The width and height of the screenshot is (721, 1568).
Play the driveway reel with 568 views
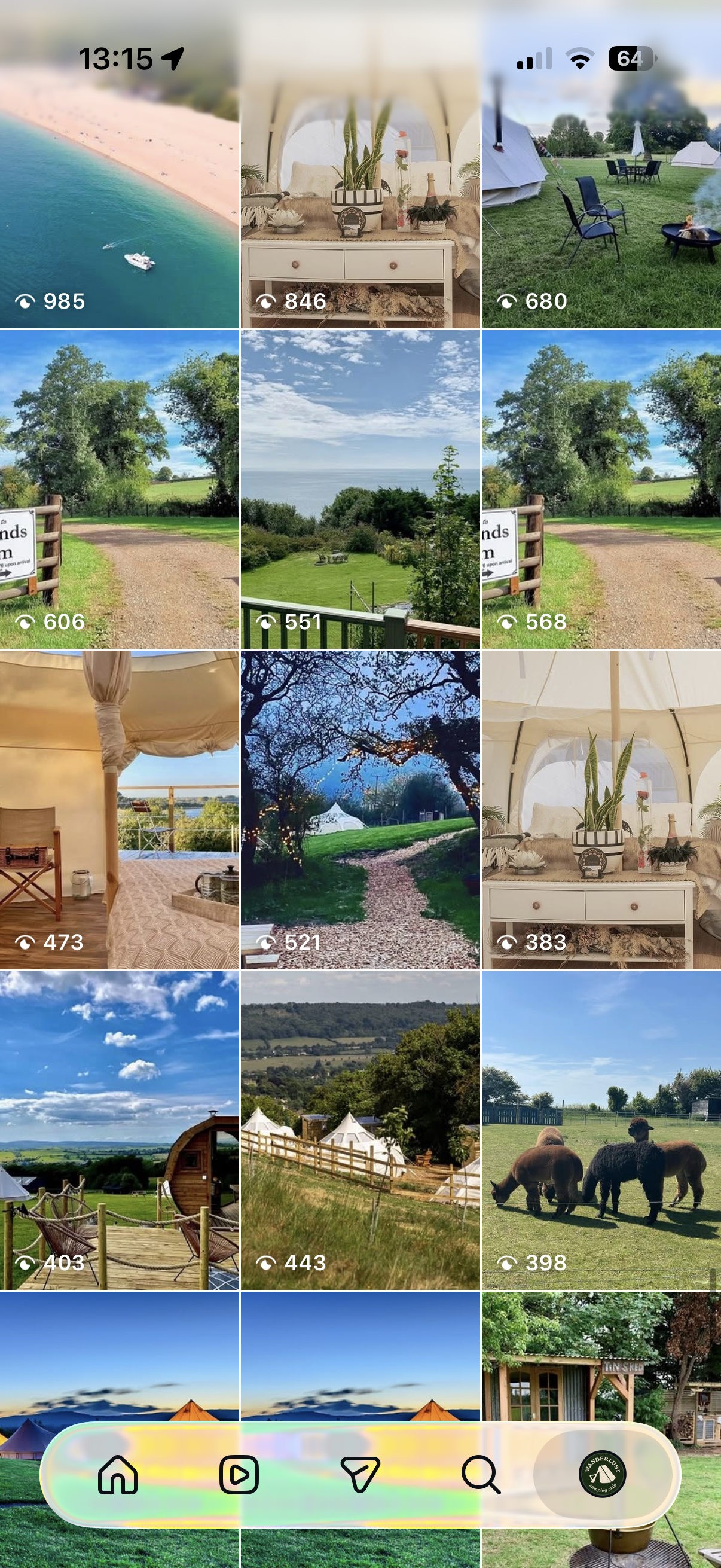click(601, 489)
